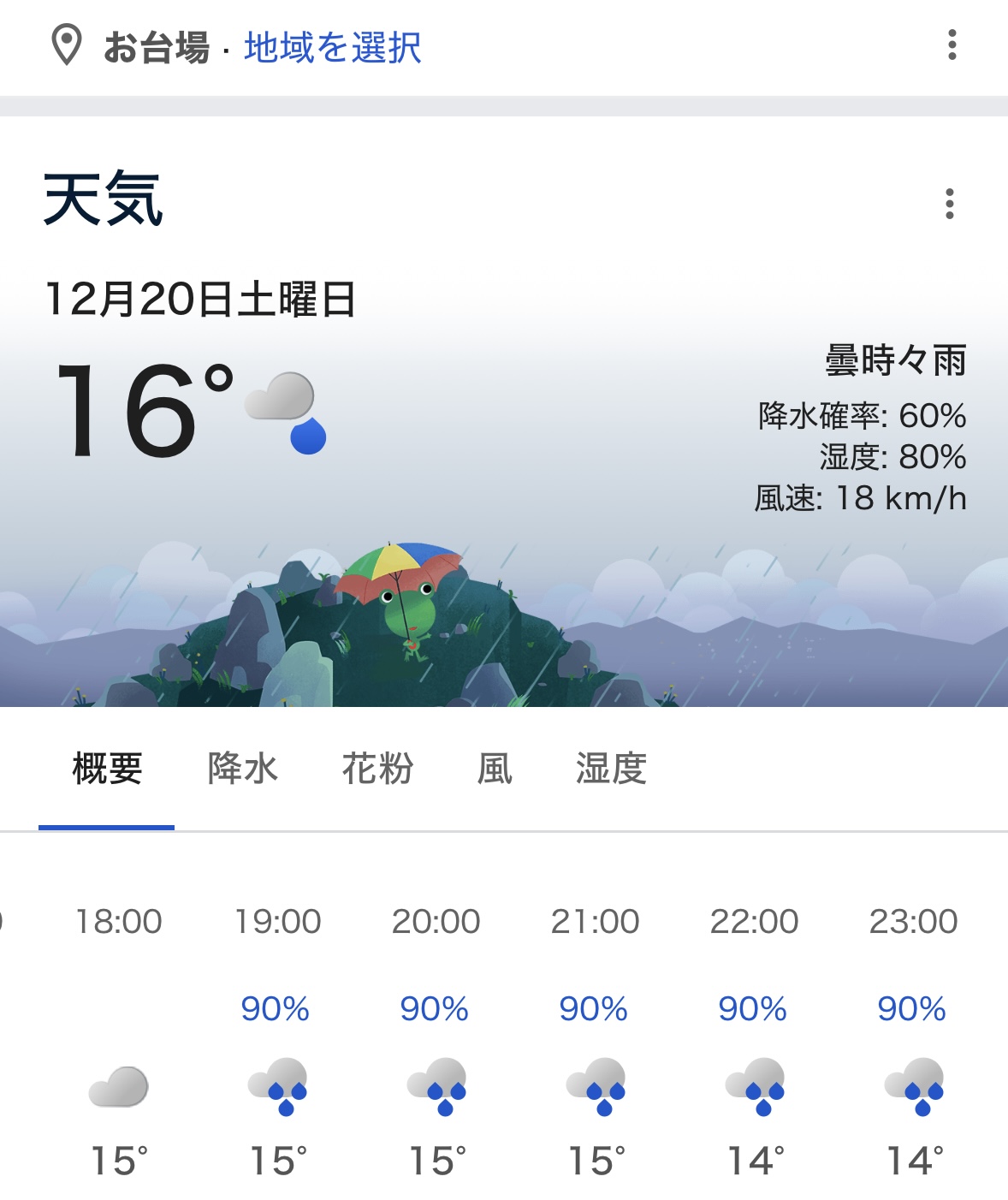The width and height of the screenshot is (1008, 1200).
Task: Switch to the 降水 tab
Action: 243,769
